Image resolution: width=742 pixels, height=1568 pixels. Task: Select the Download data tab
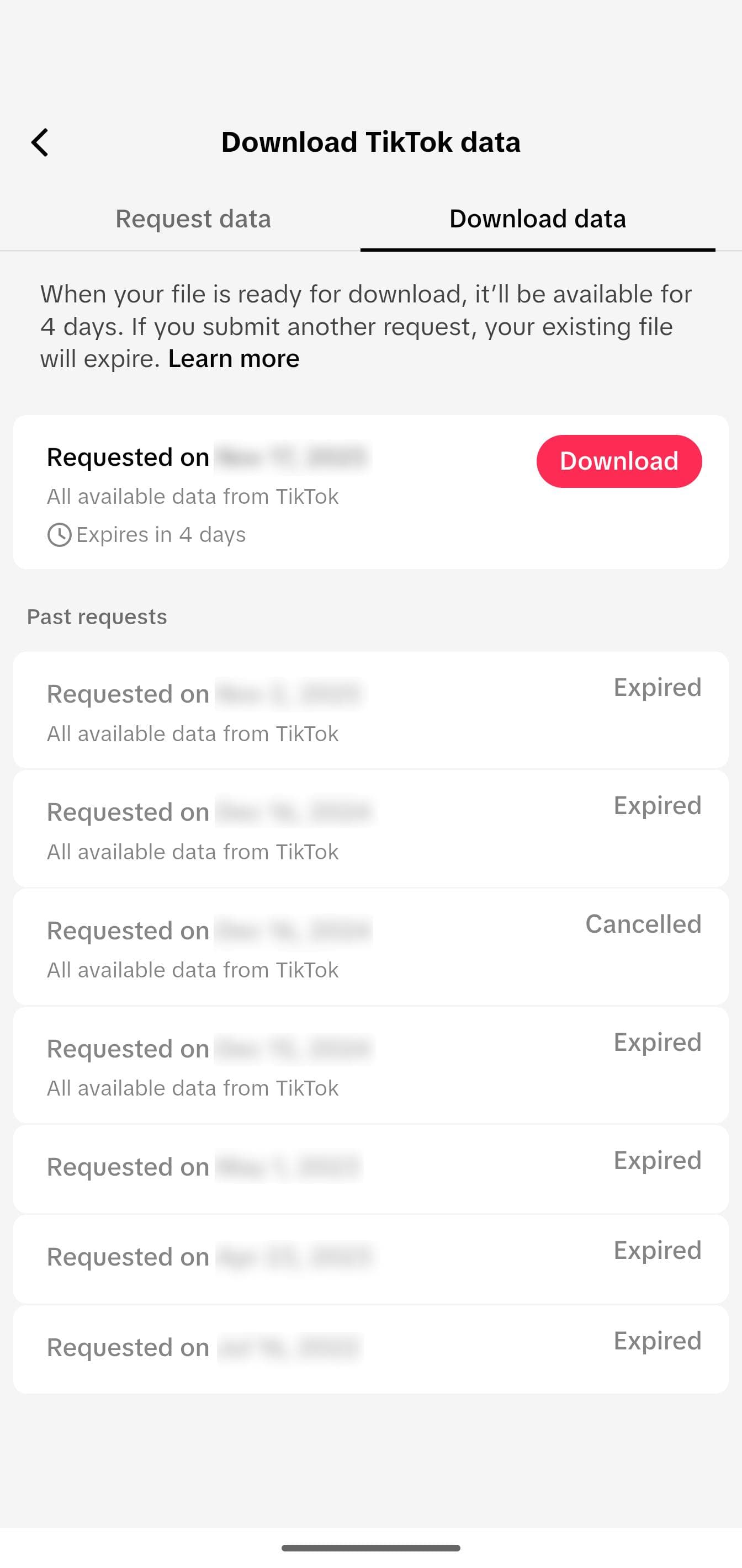click(538, 219)
